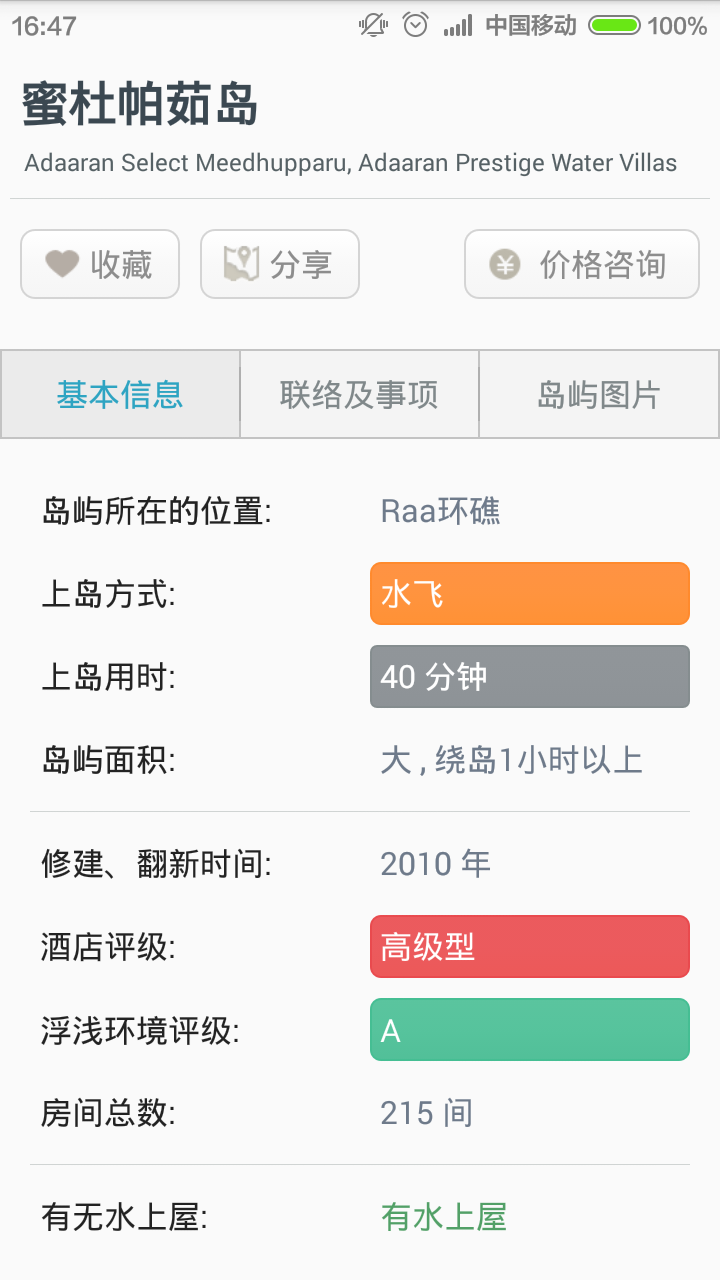Open the 价格咨询 price inquiry
720x1280 pixels.
tap(581, 263)
